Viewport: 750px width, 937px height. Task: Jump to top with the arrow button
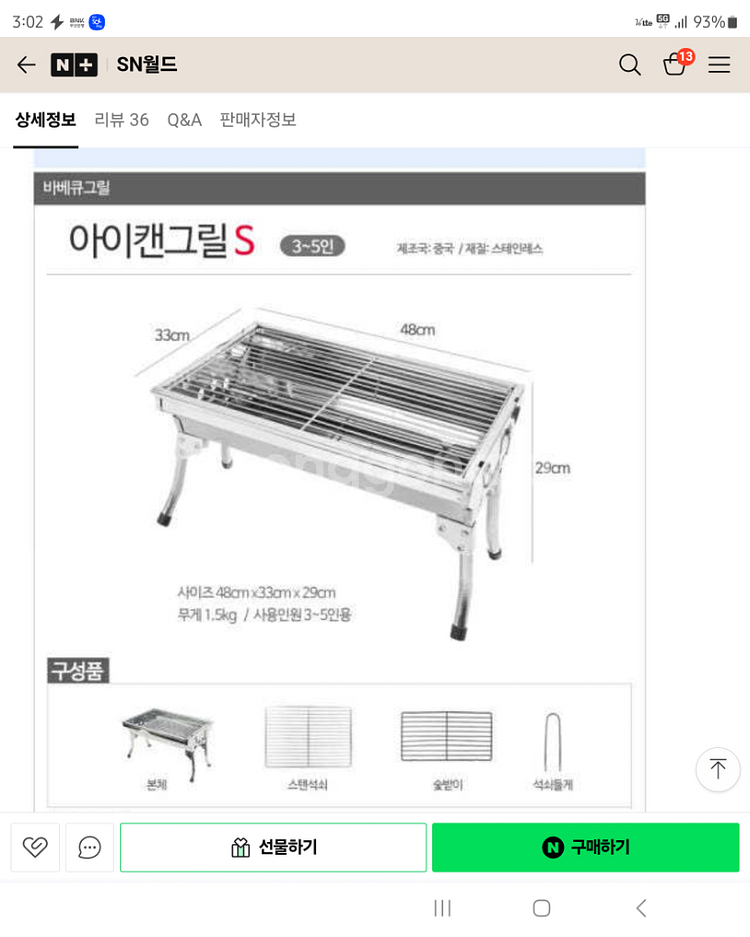click(x=717, y=769)
